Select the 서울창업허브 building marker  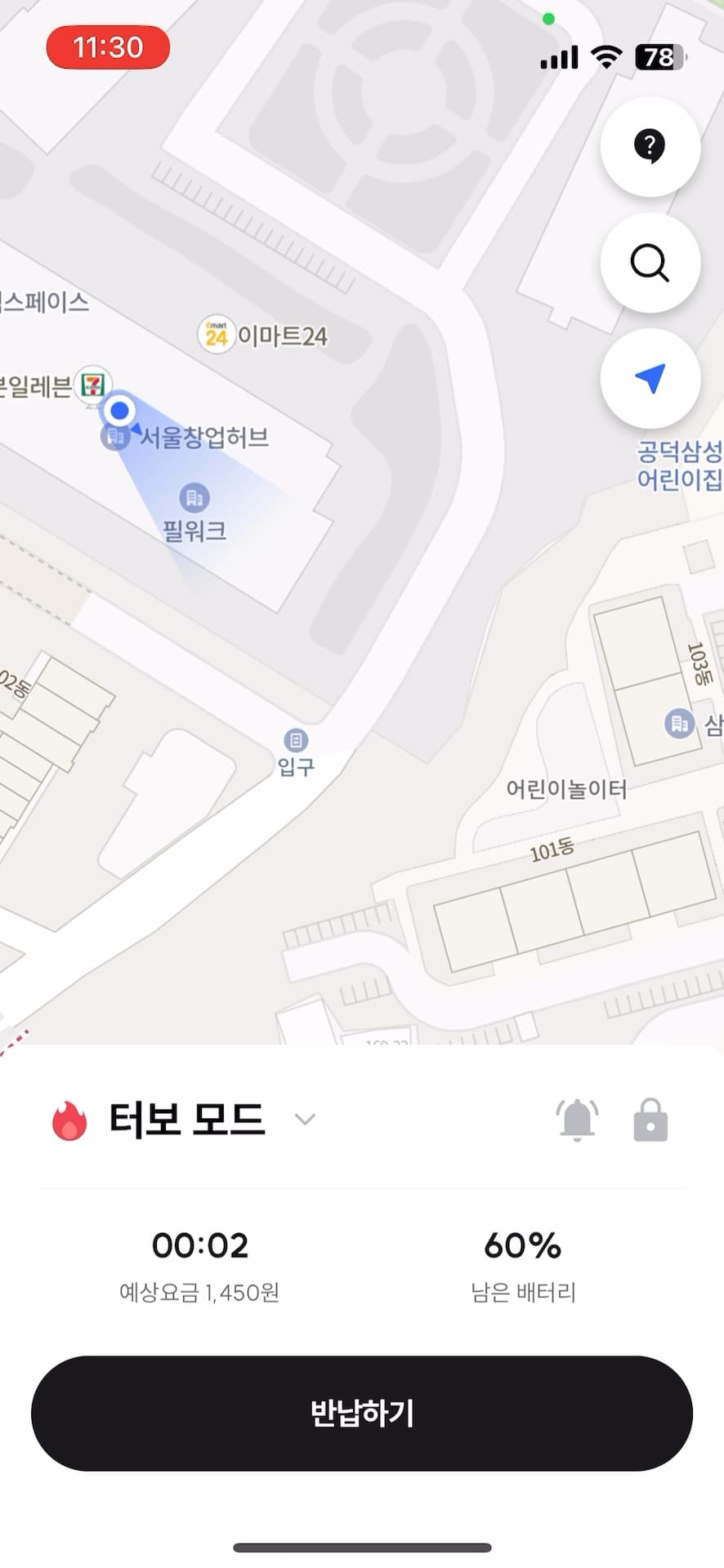pyautogui.click(x=115, y=437)
